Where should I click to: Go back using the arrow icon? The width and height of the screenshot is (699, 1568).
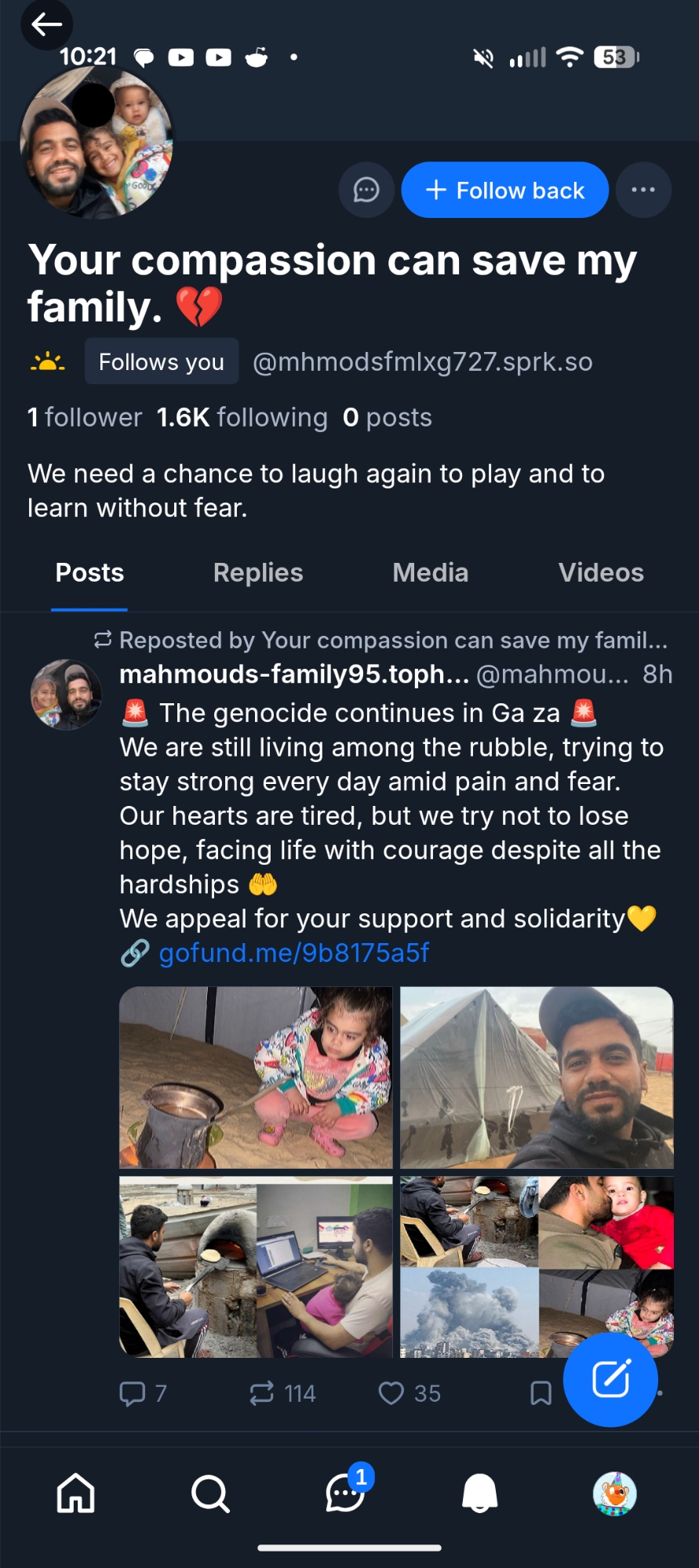click(x=46, y=25)
